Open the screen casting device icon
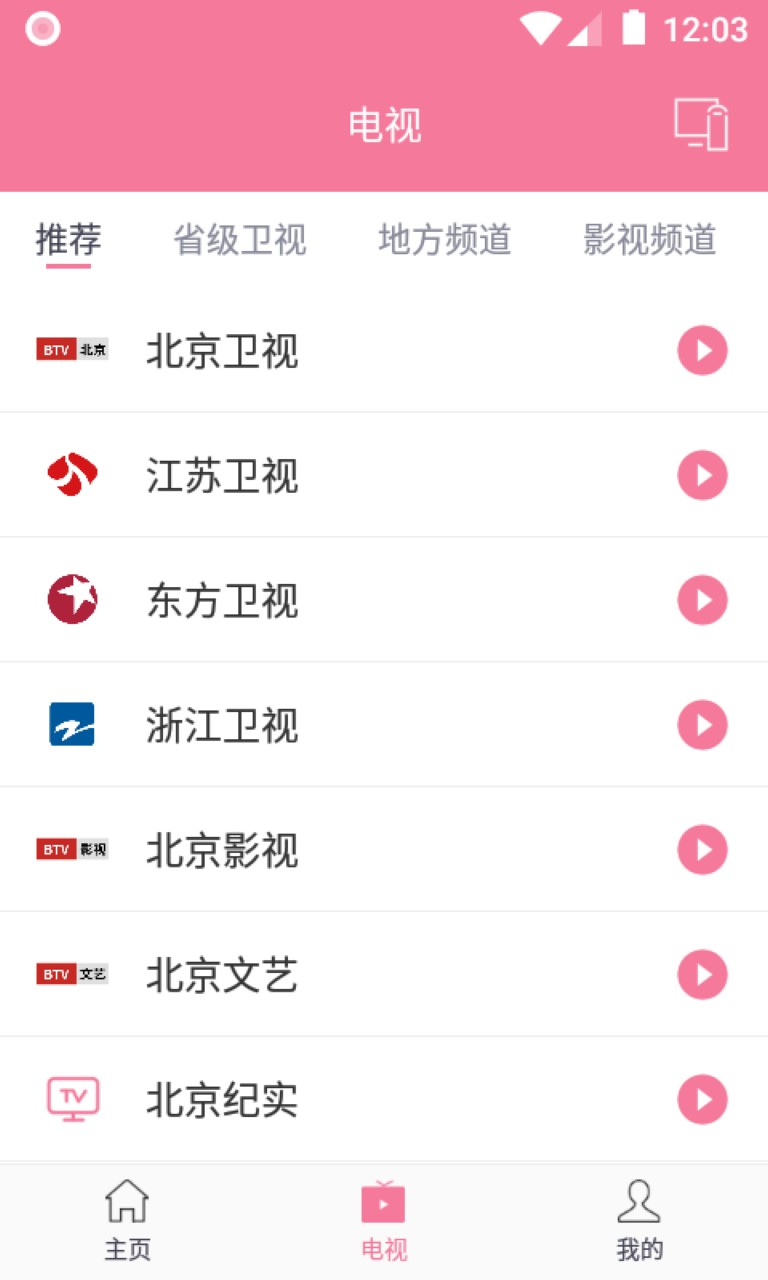 click(x=701, y=125)
